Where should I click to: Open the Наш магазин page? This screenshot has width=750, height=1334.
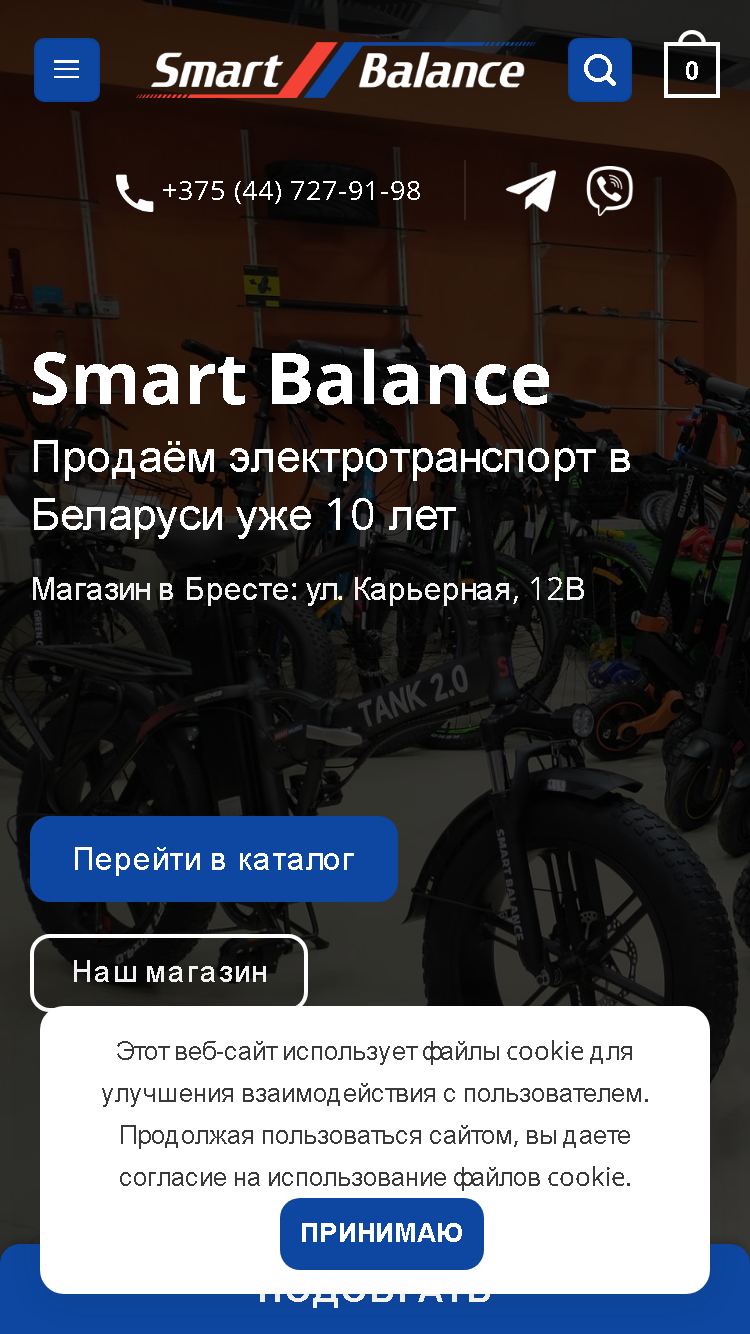click(x=169, y=972)
